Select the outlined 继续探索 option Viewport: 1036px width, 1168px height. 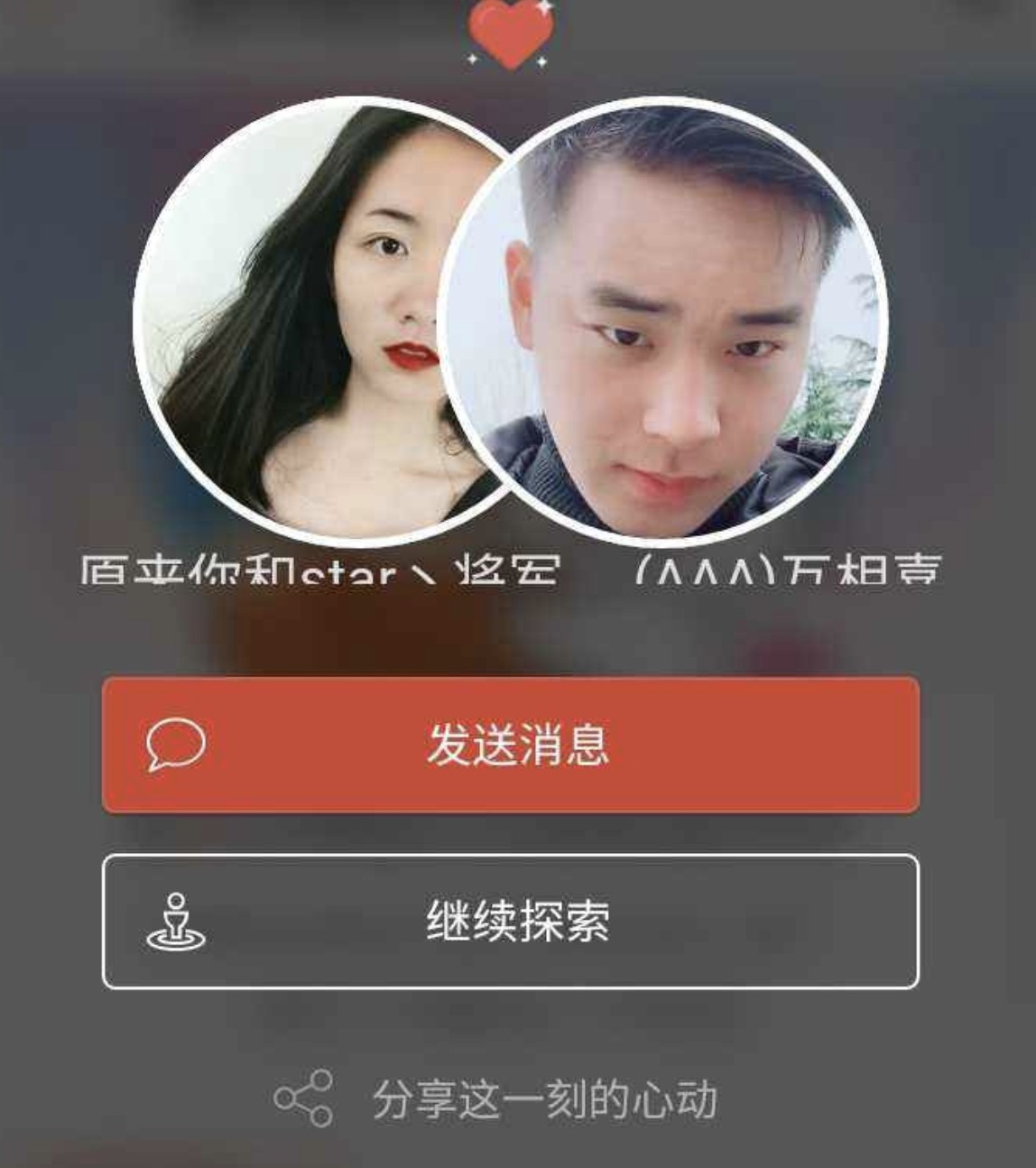point(518,921)
